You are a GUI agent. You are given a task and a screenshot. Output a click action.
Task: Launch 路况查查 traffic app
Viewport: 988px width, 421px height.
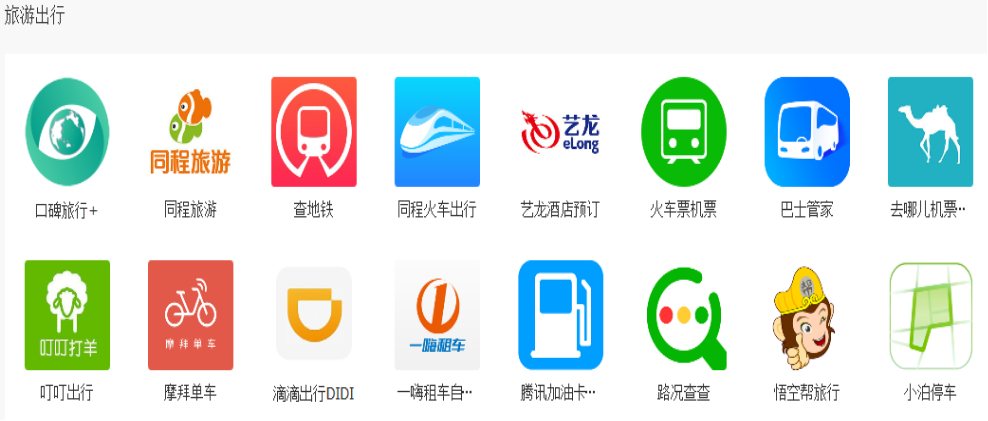pos(684,316)
